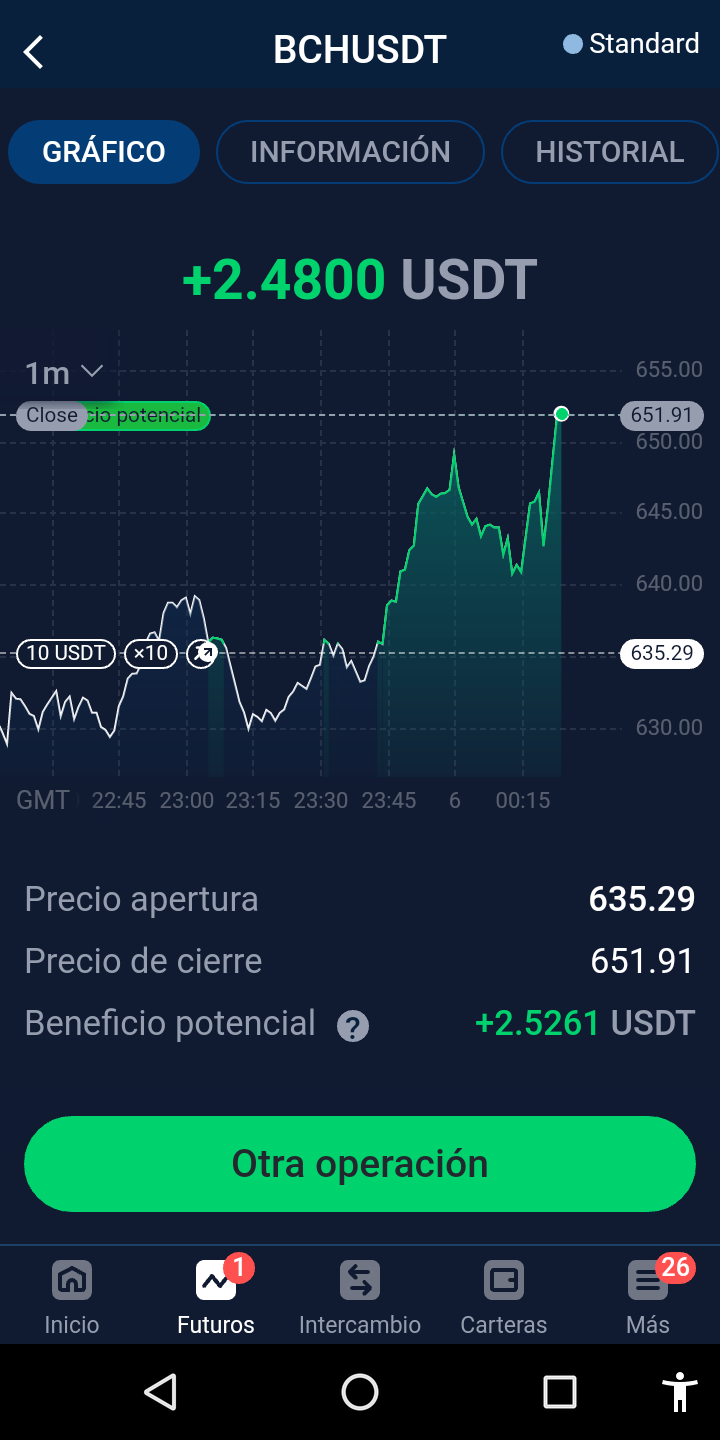Expand the 1m timeframe dropdown
Screen dimensions: 720x1440
coord(64,373)
